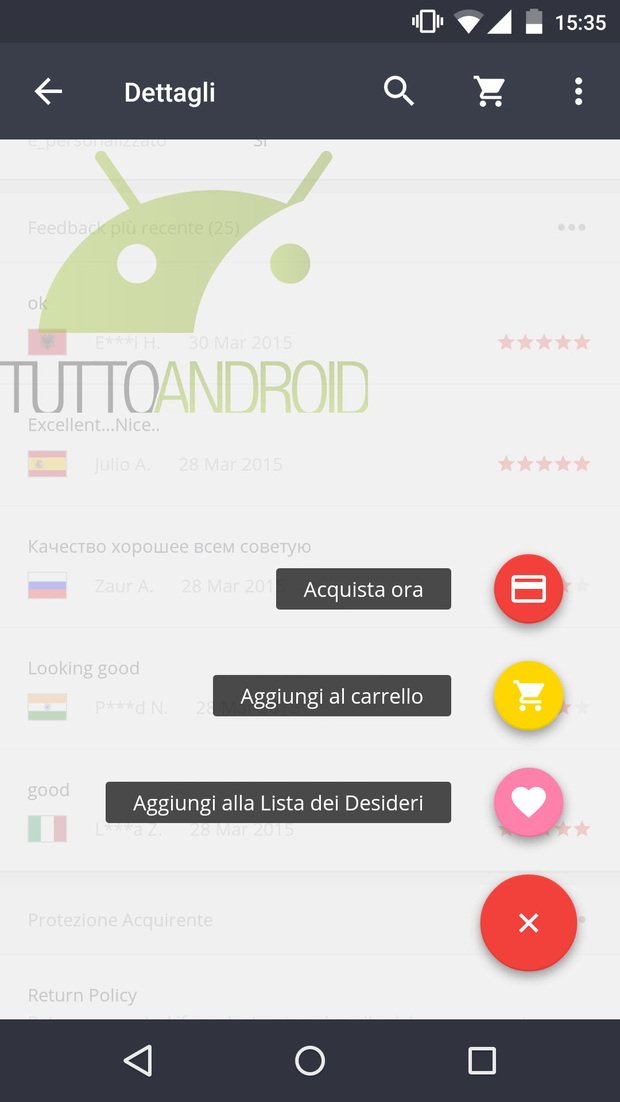The height and width of the screenshot is (1102, 620).
Task: Open the shopping cart in toolbar
Action: tap(489, 91)
